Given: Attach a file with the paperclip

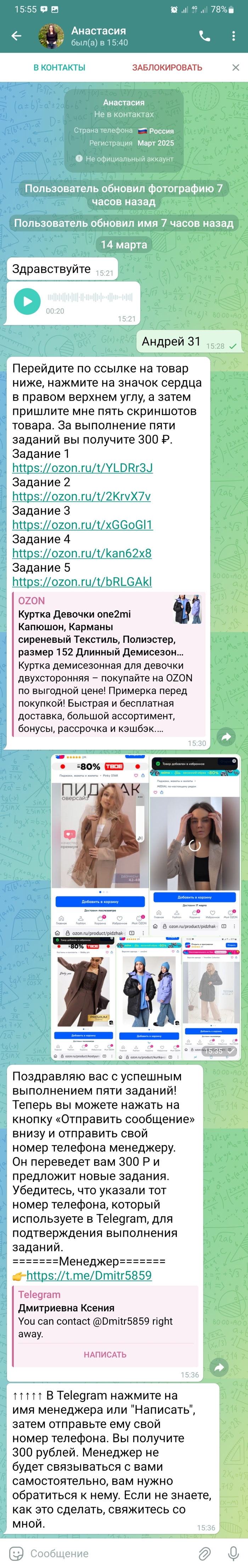Looking at the screenshot, I should click(205, 1553).
